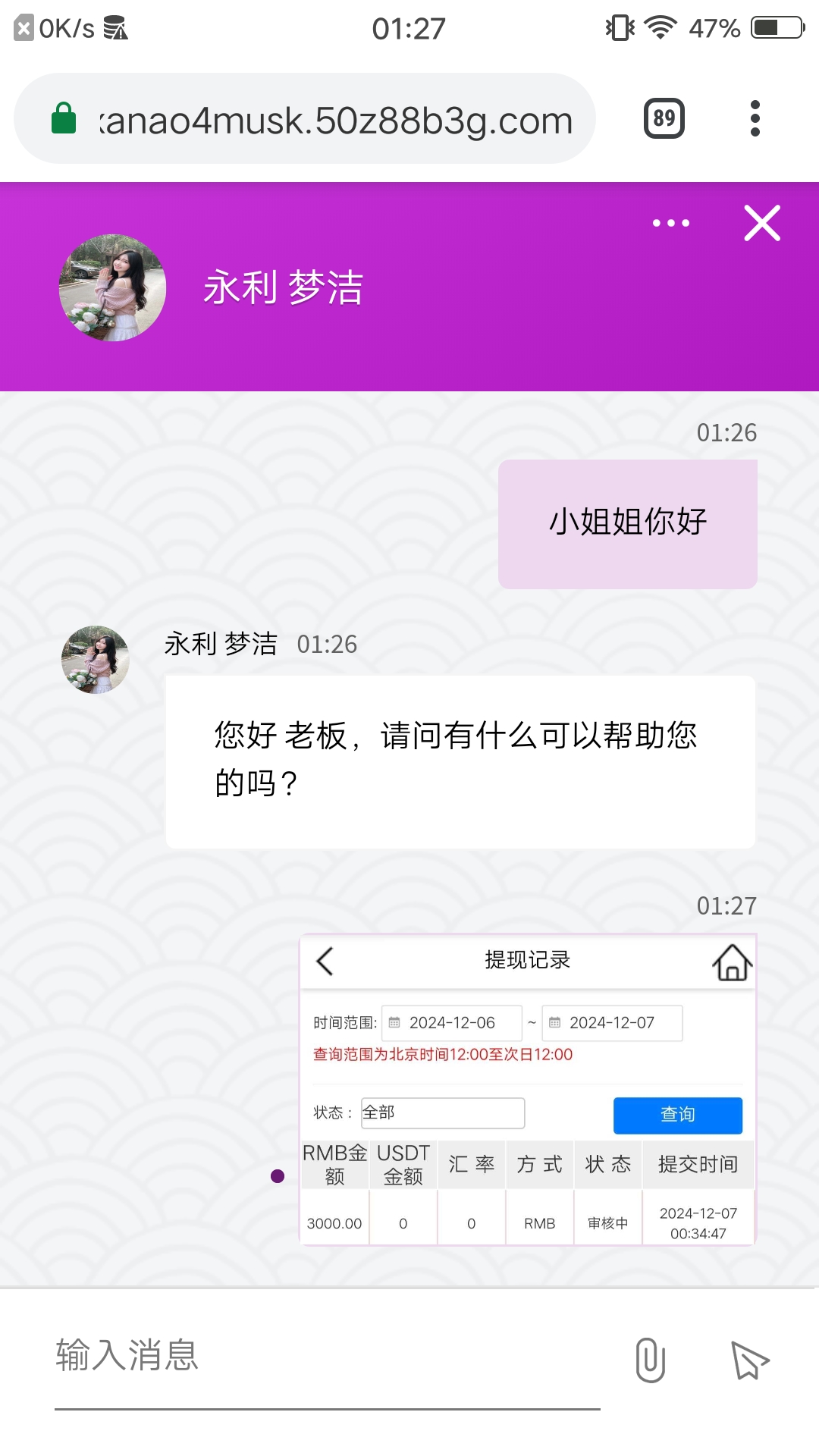Open the sent 提现记录 screenshot image
The width and height of the screenshot is (819, 1456).
[528, 1089]
